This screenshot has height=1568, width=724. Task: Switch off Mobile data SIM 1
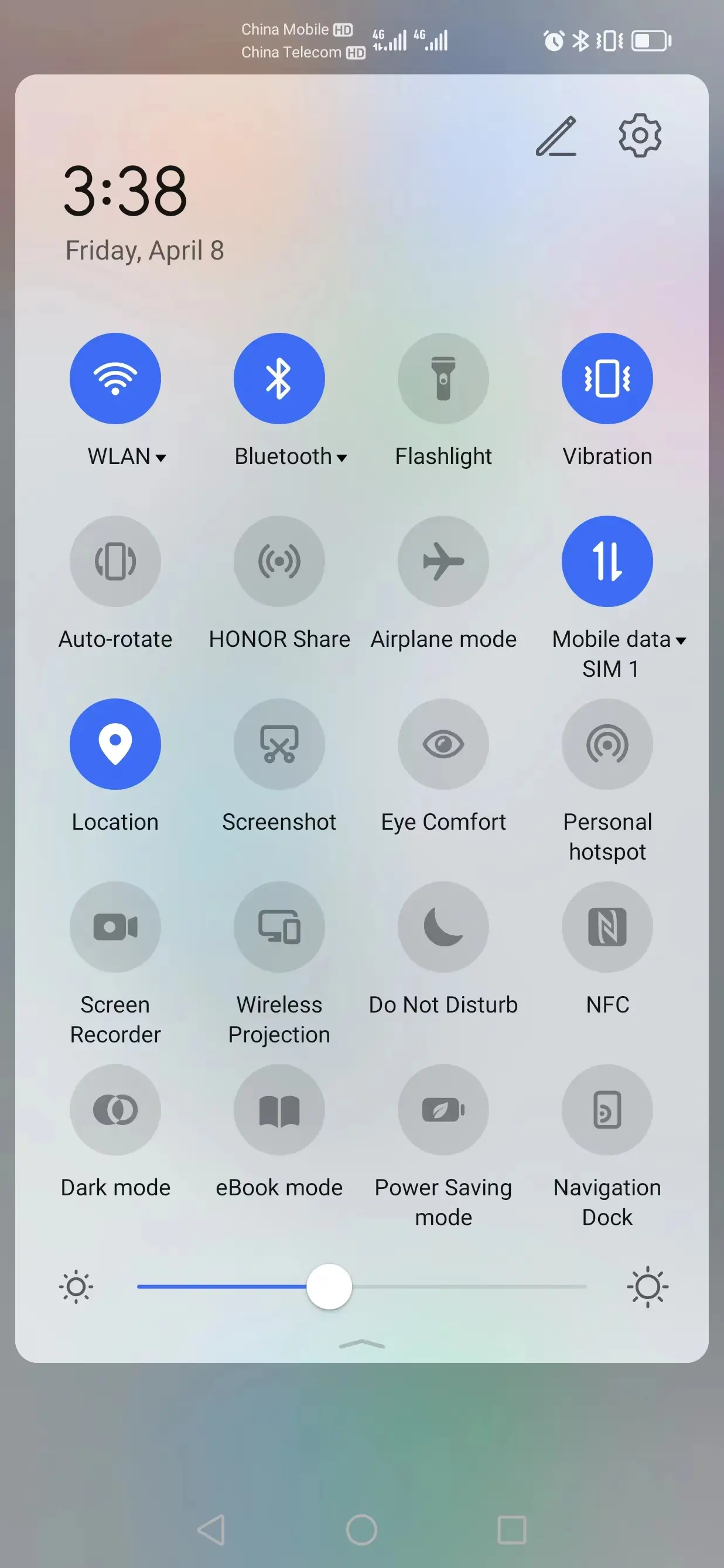pyautogui.click(x=607, y=561)
